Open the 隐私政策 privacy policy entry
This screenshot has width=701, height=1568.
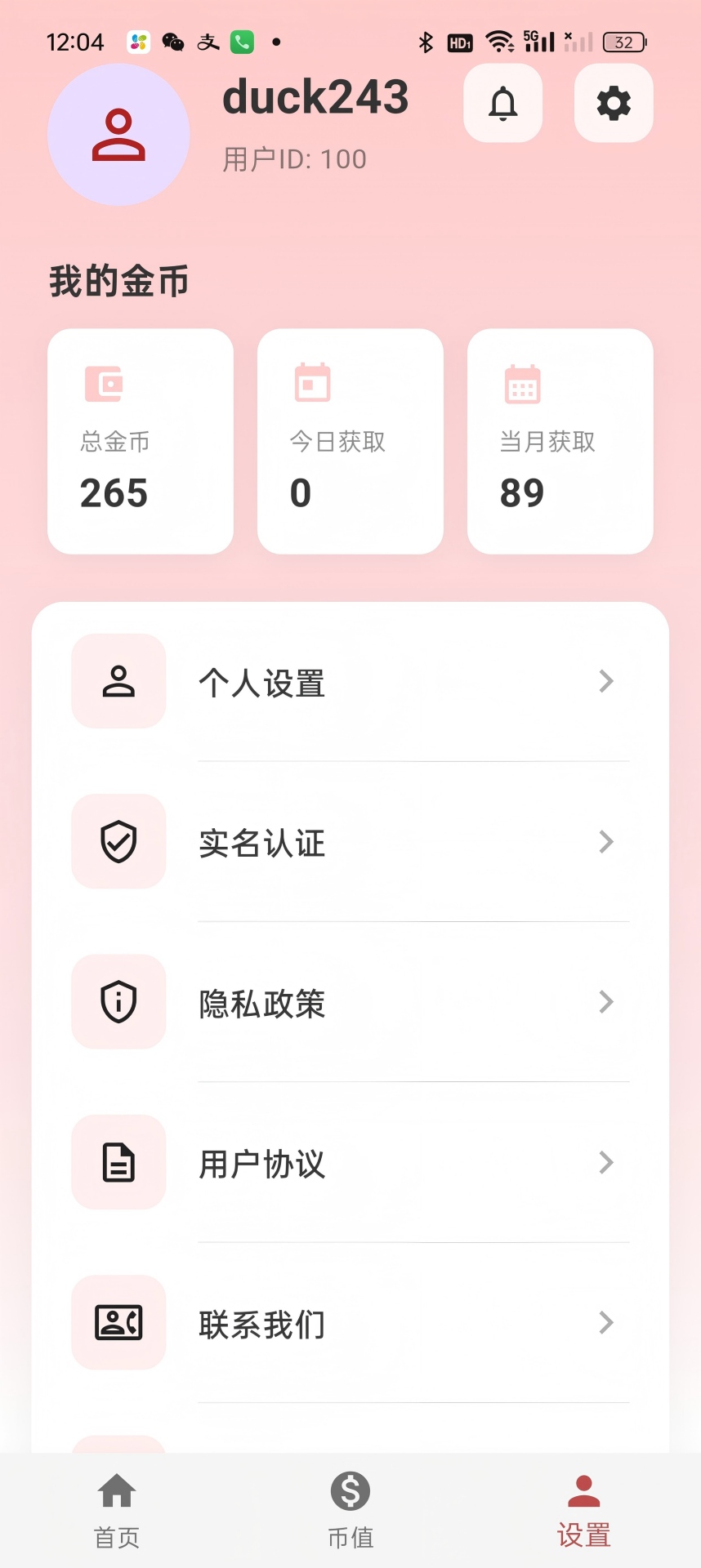262,1002
